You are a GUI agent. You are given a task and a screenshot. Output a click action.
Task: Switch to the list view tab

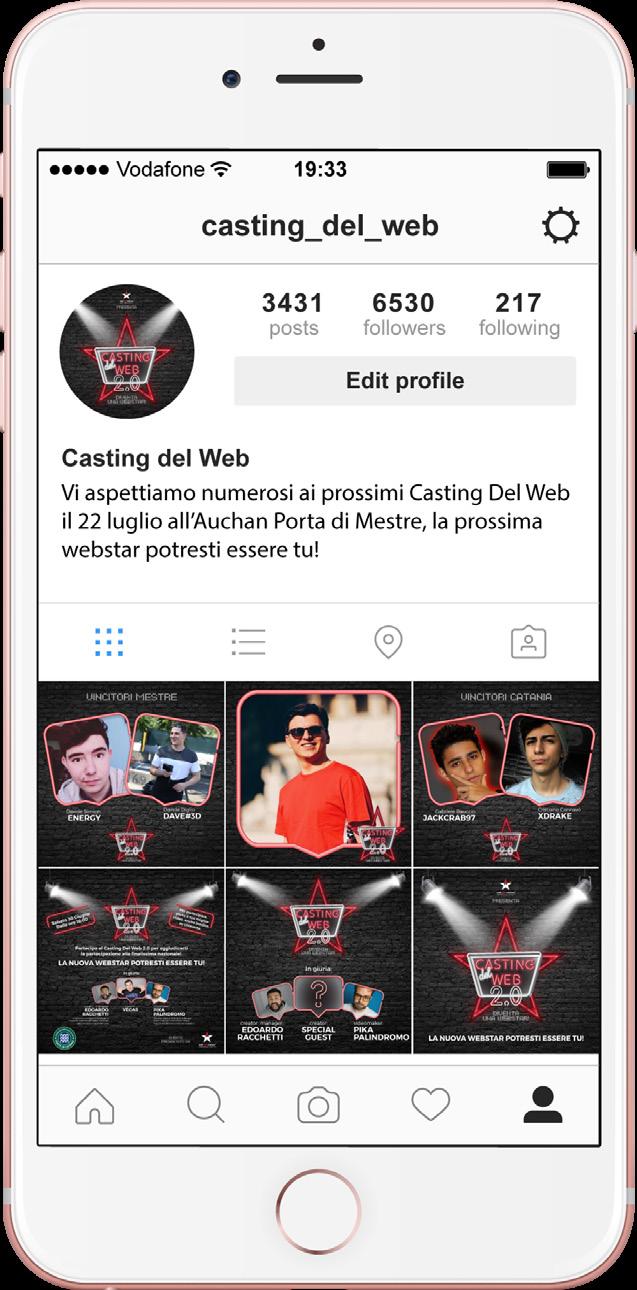pos(248,642)
